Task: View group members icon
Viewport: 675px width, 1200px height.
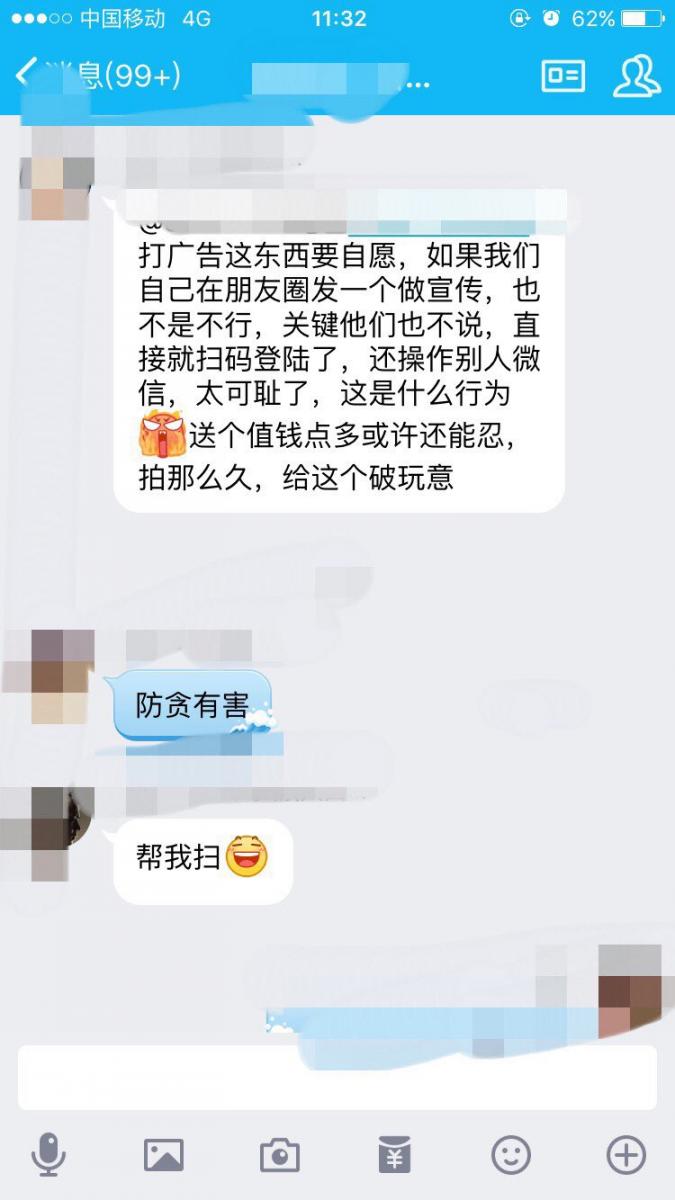Action: coord(636,76)
